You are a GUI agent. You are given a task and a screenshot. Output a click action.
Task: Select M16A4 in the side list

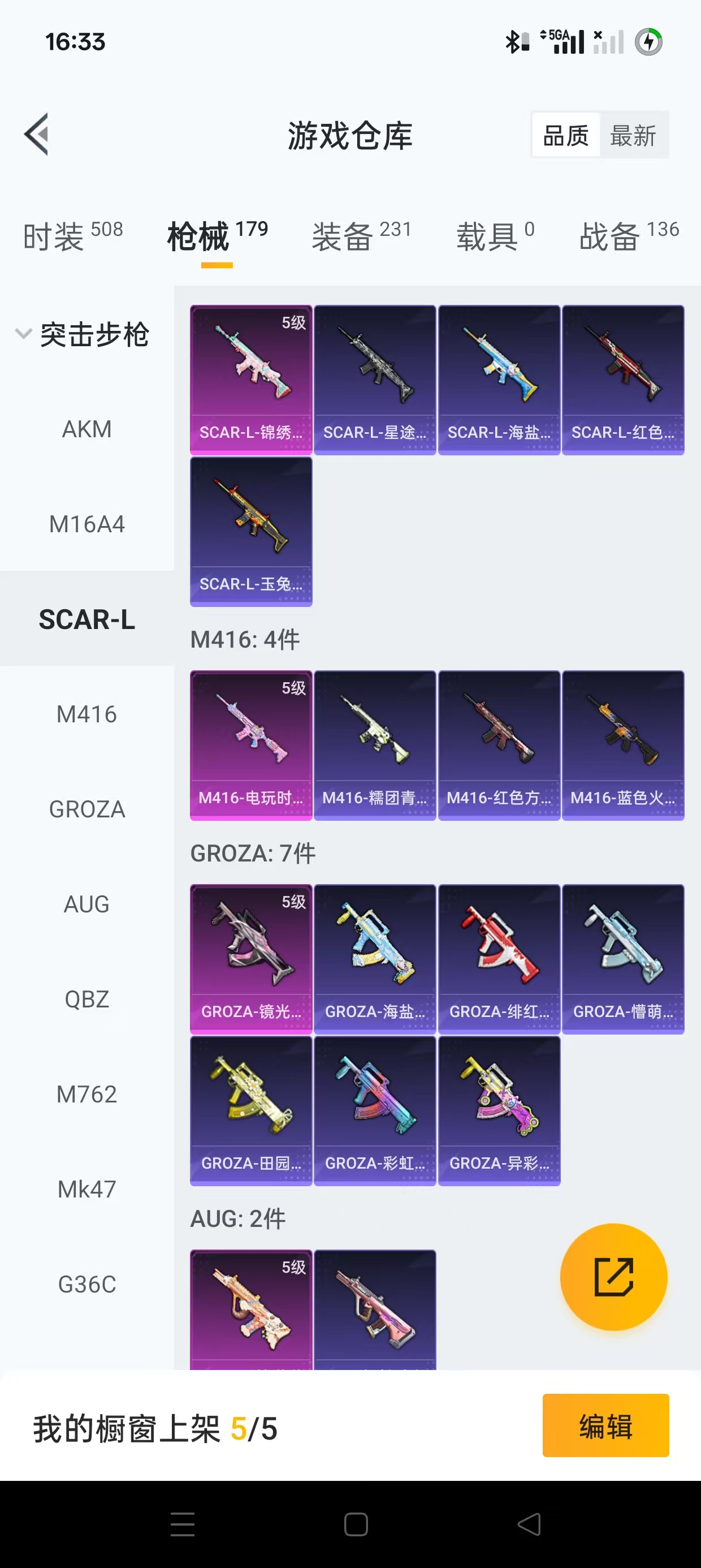pos(87,524)
